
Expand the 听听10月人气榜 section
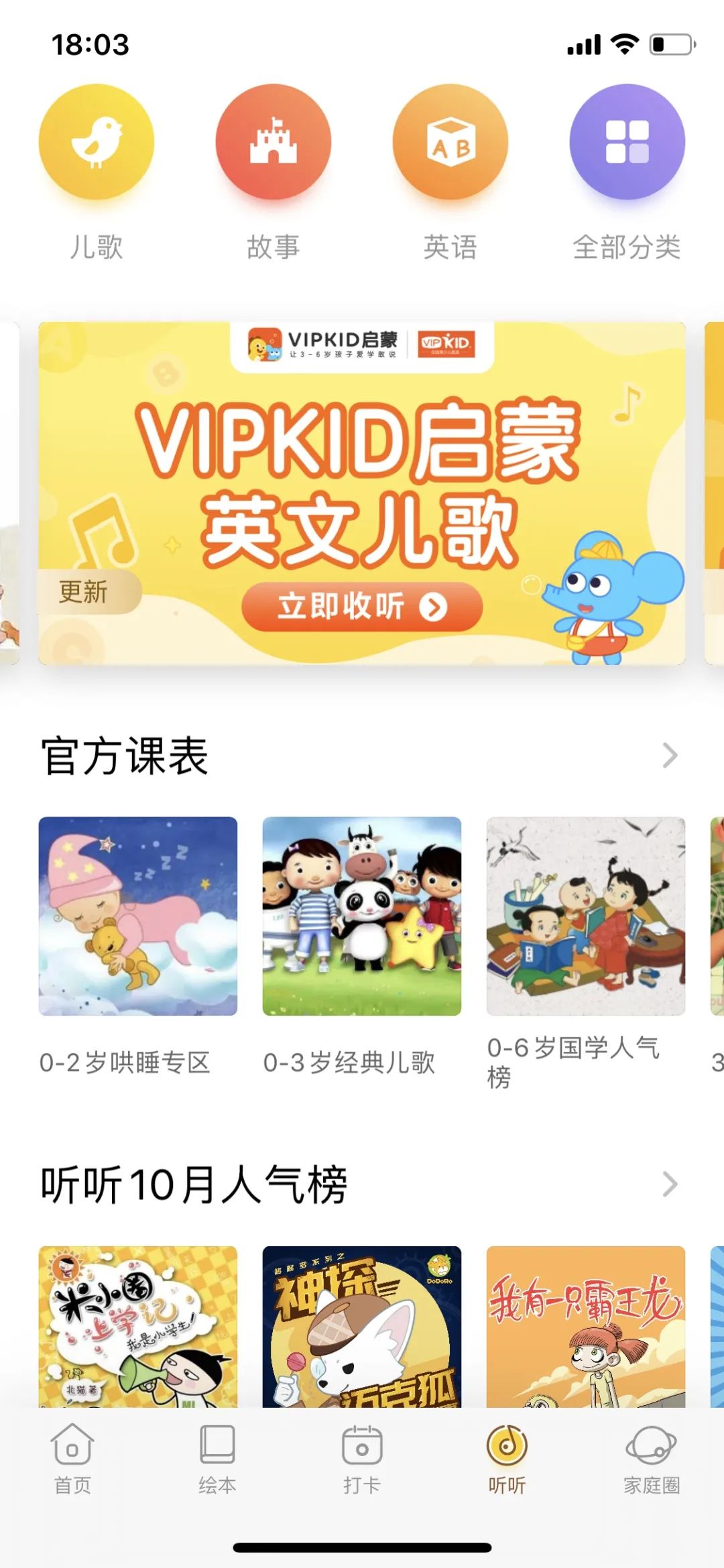669,1185
